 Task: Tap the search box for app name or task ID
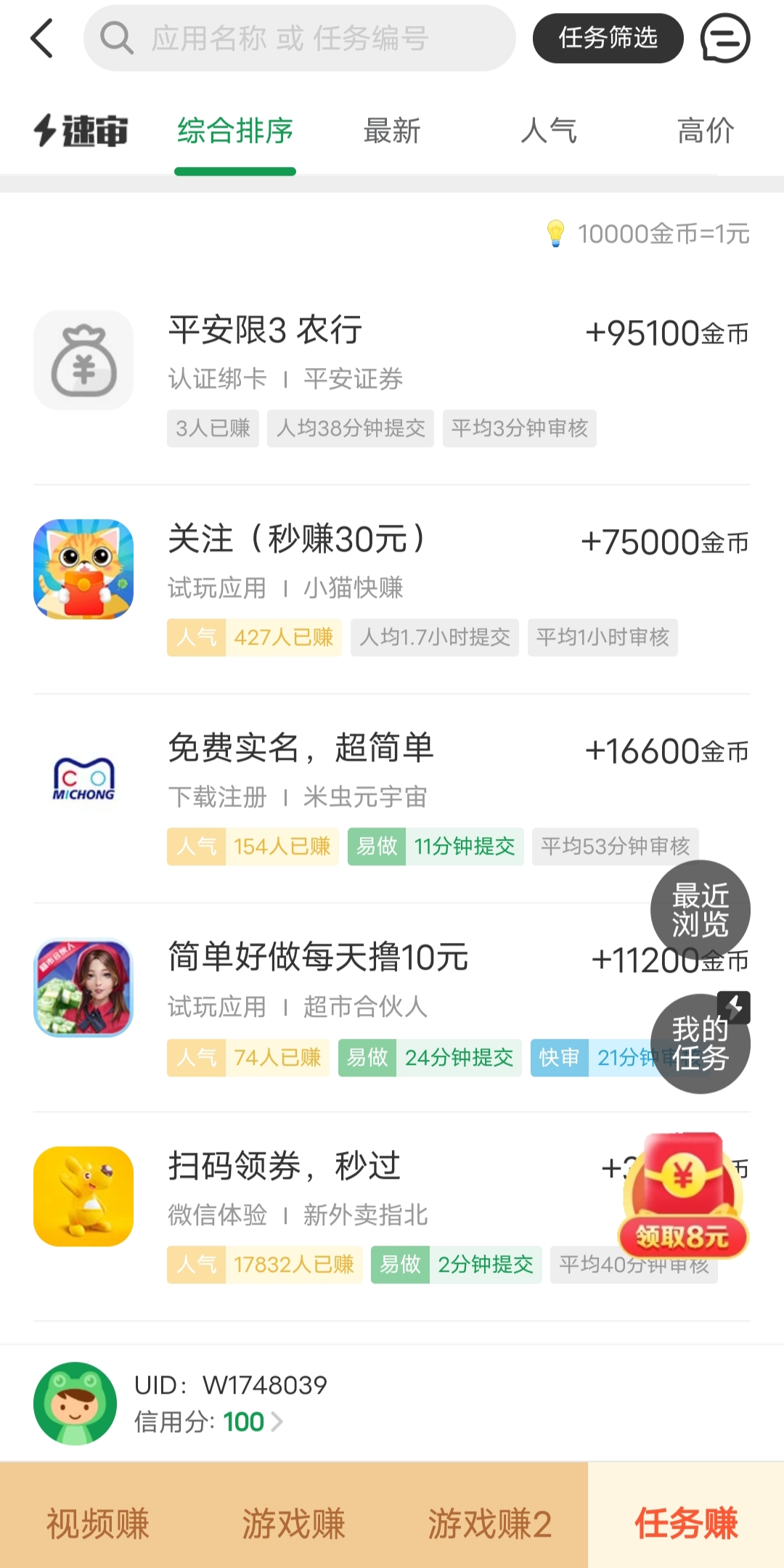click(299, 38)
